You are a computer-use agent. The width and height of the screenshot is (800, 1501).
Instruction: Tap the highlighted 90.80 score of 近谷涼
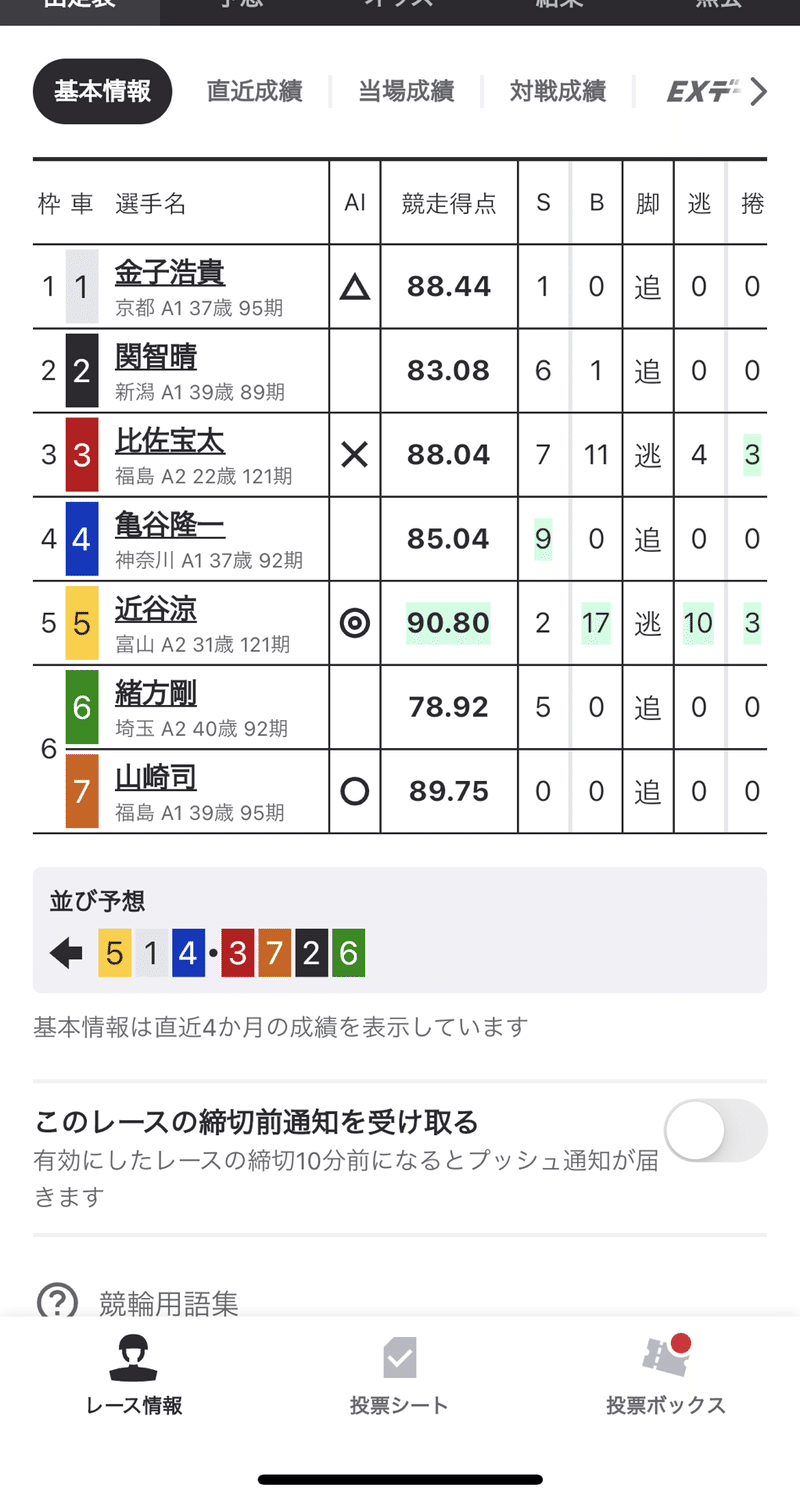pyautogui.click(x=448, y=622)
